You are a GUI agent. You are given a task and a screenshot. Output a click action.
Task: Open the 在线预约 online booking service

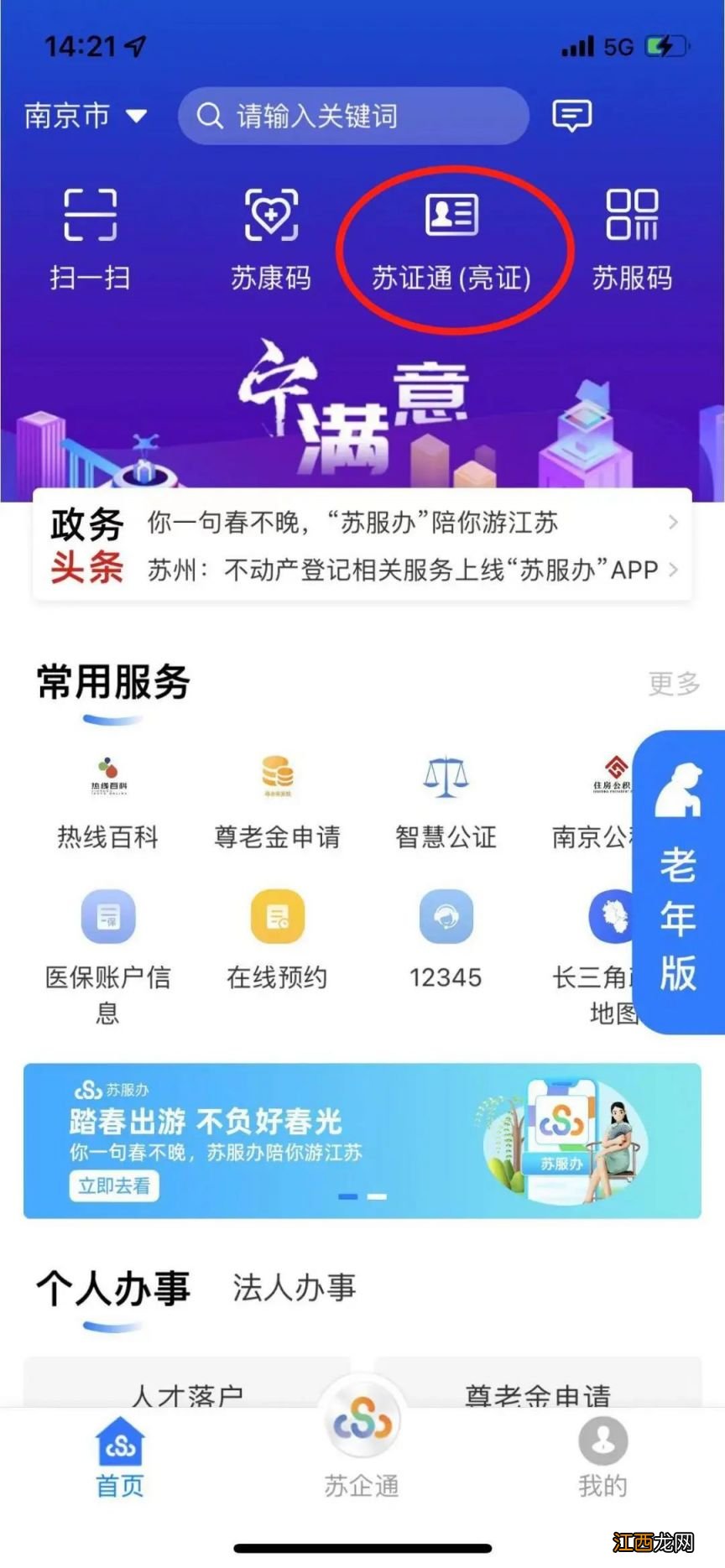point(277,940)
